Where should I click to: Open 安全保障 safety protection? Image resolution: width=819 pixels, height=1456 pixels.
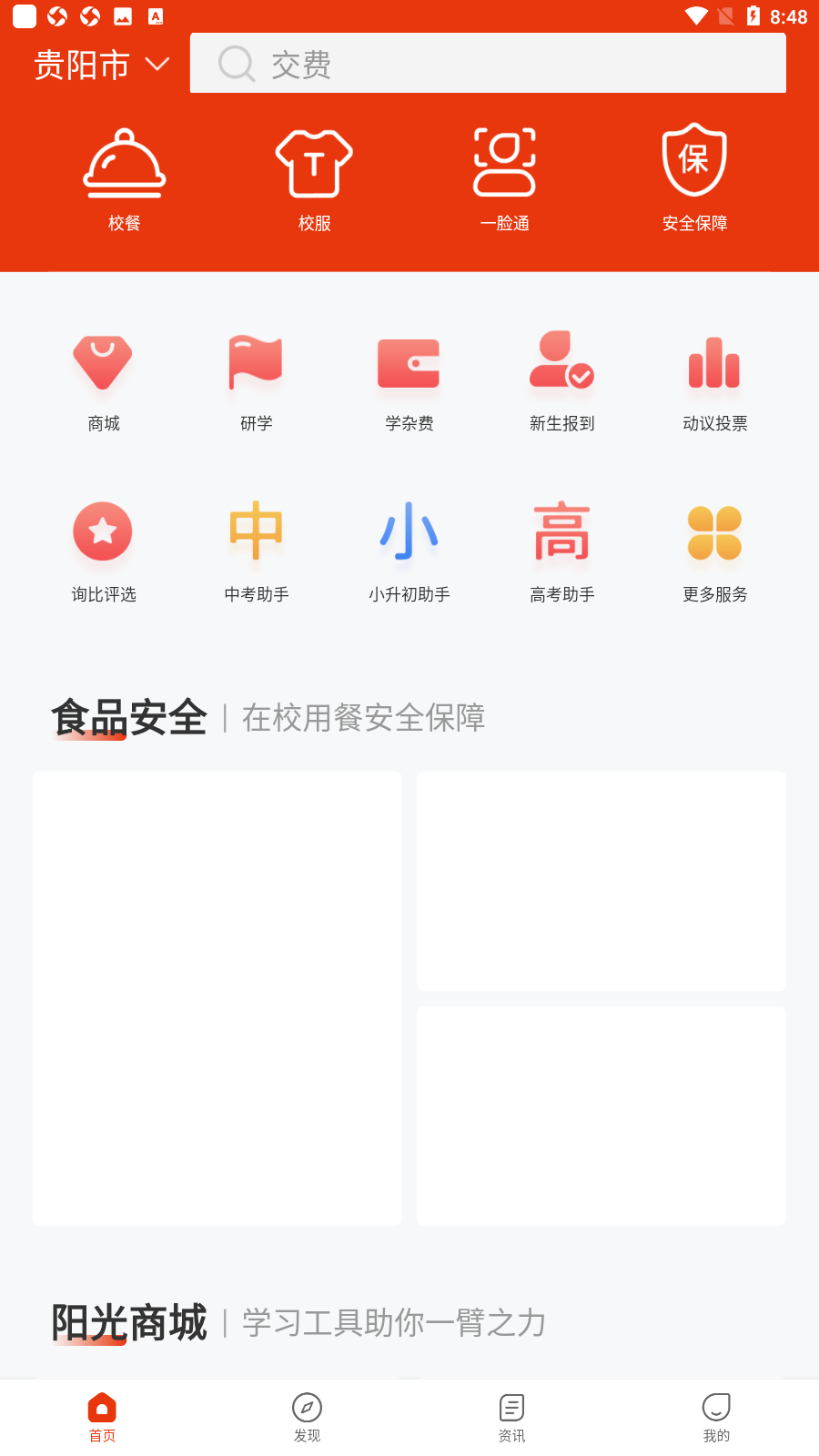coord(694,180)
